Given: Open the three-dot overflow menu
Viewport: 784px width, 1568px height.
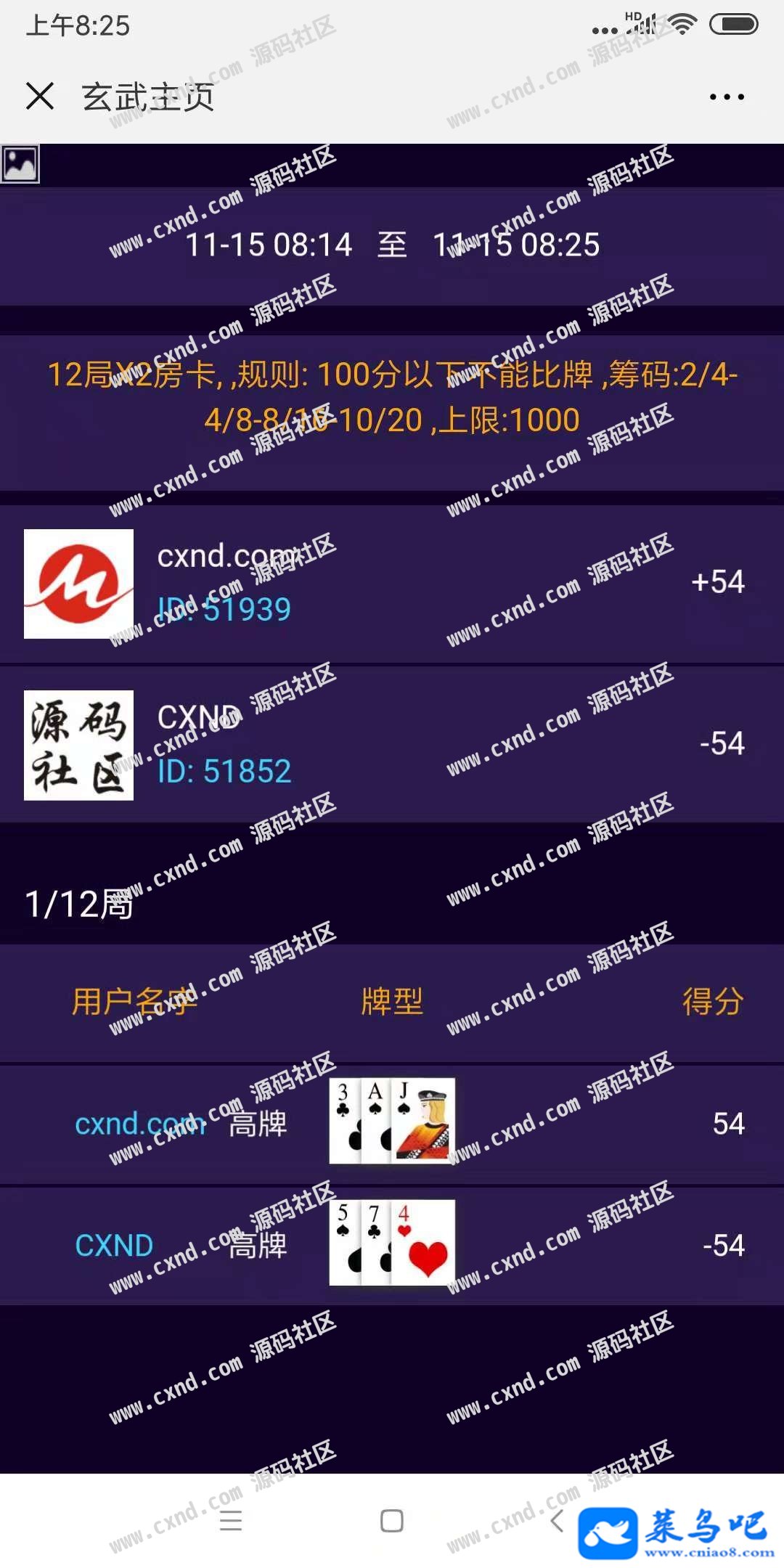Looking at the screenshot, I should [x=727, y=97].
